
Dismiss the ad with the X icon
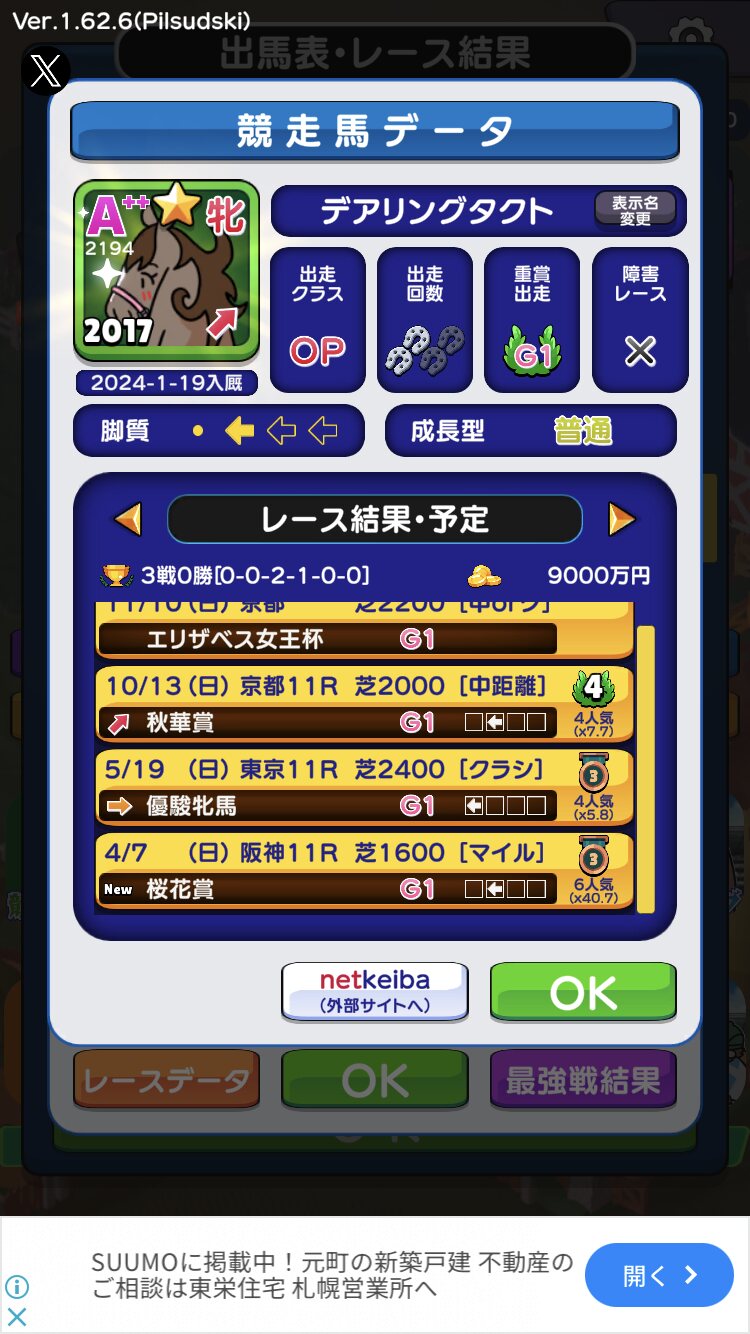click(17, 1315)
